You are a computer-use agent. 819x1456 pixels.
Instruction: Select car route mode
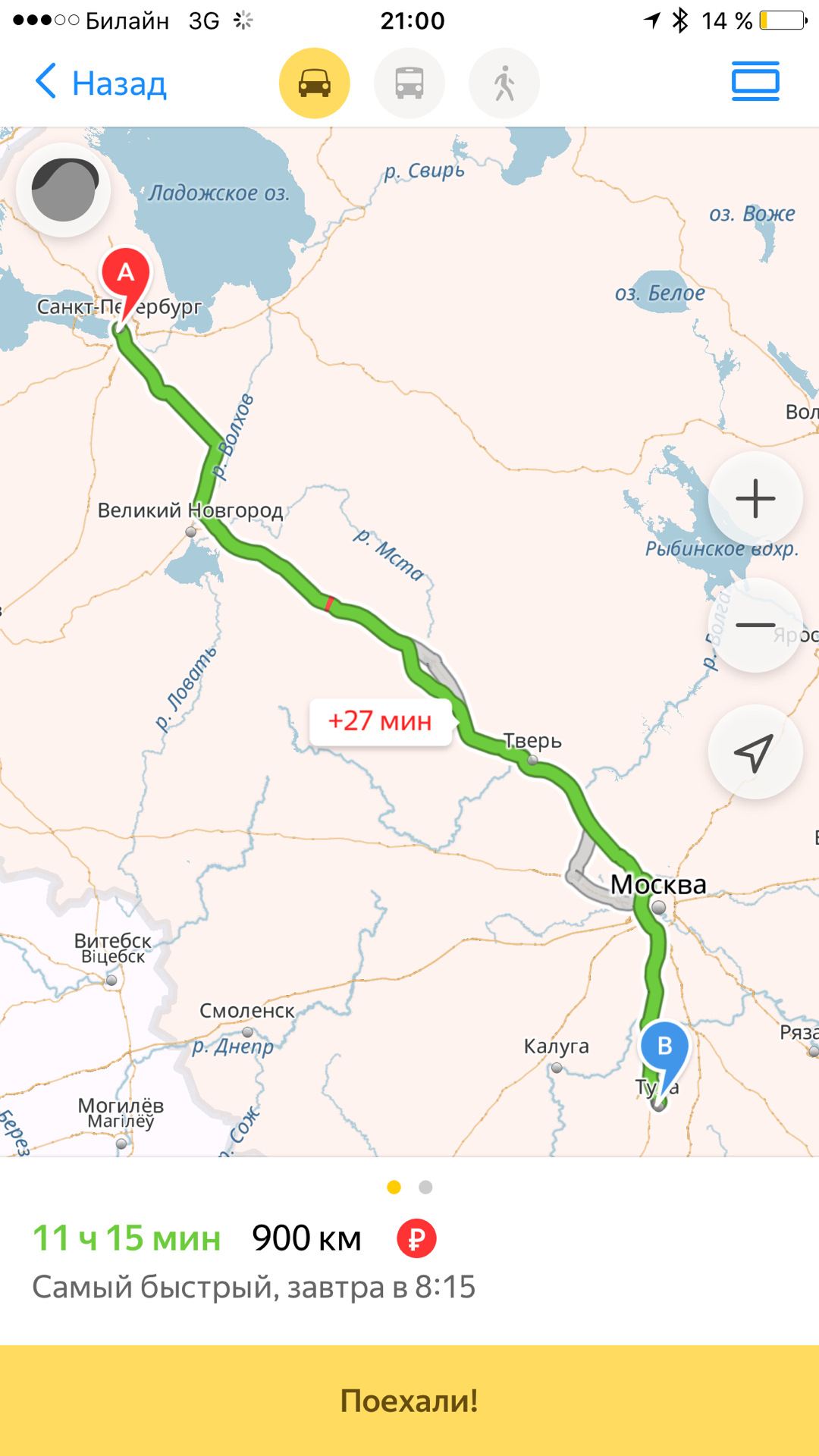(314, 83)
